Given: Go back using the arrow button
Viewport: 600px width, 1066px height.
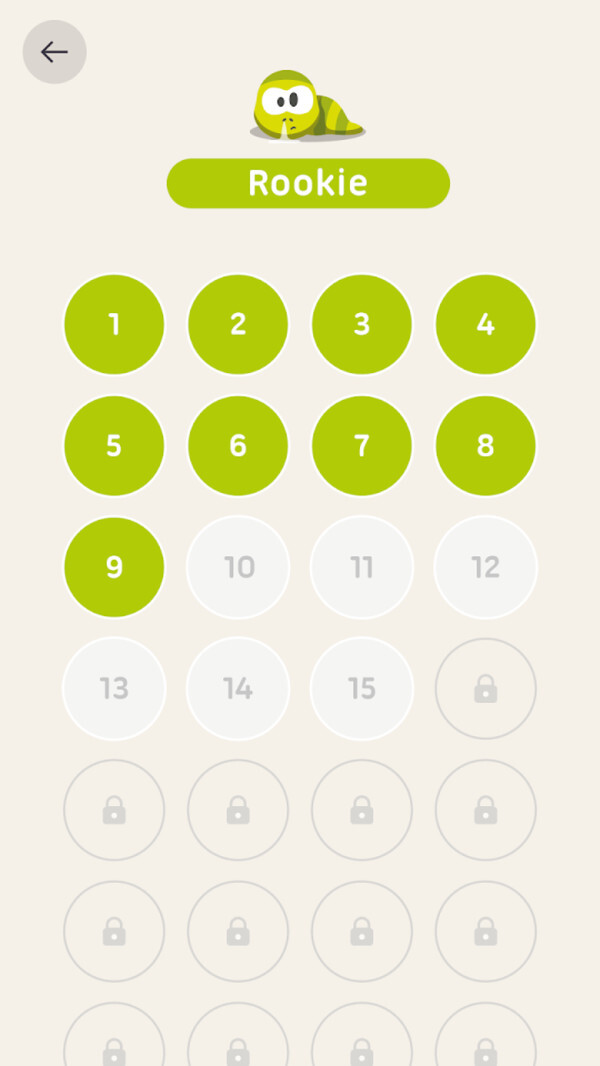Looking at the screenshot, I should [x=54, y=52].
